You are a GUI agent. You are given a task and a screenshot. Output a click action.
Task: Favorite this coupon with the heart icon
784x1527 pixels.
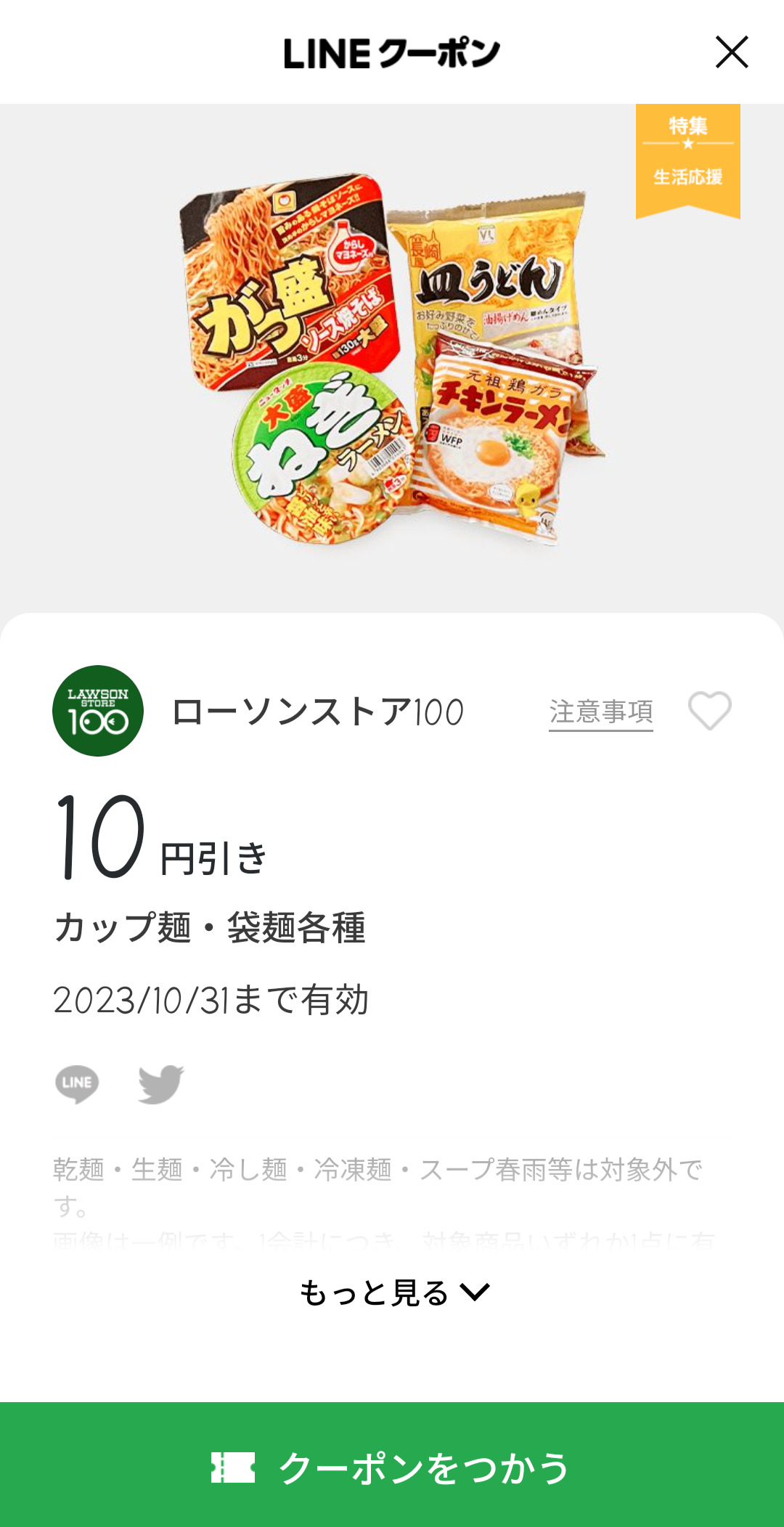click(x=709, y=710)
